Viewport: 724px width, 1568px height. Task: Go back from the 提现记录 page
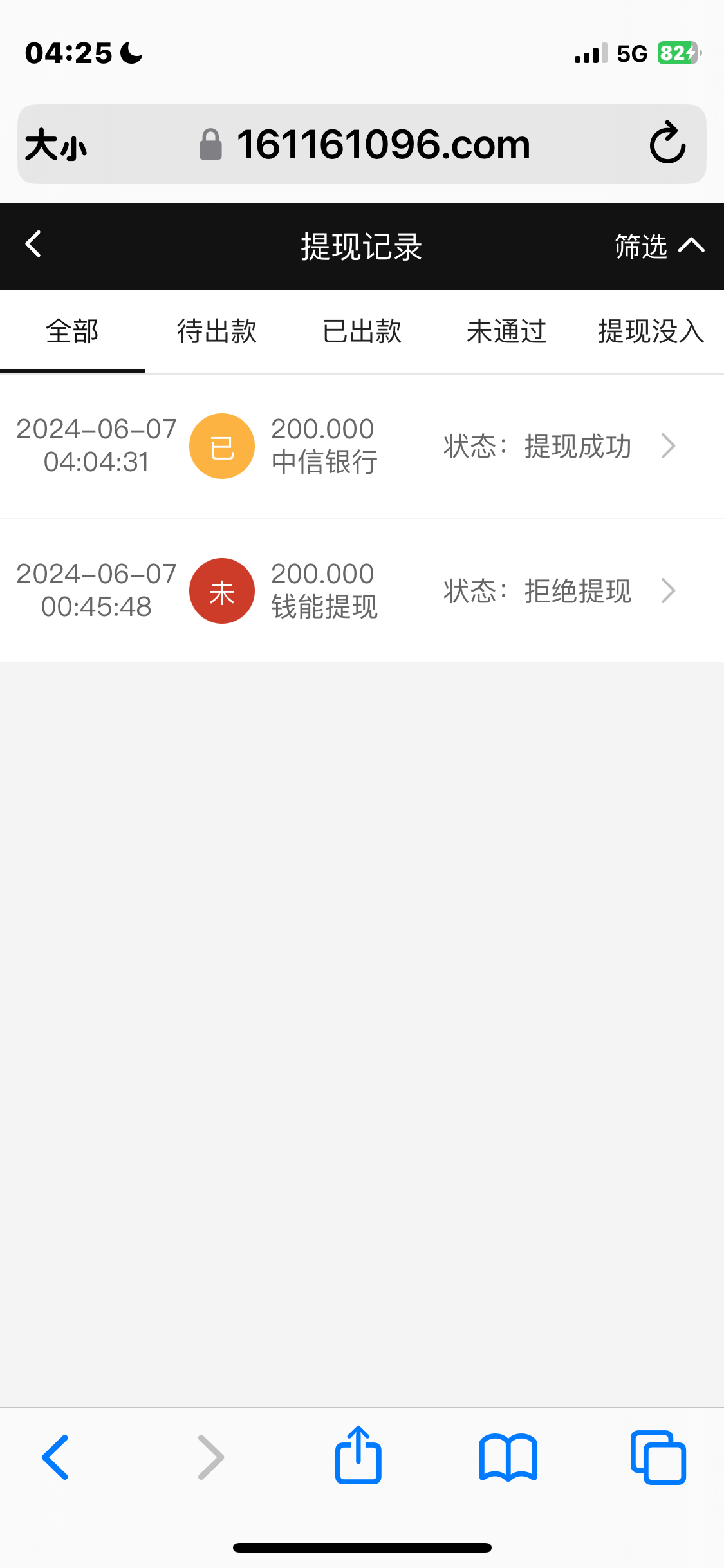(33, 245)
